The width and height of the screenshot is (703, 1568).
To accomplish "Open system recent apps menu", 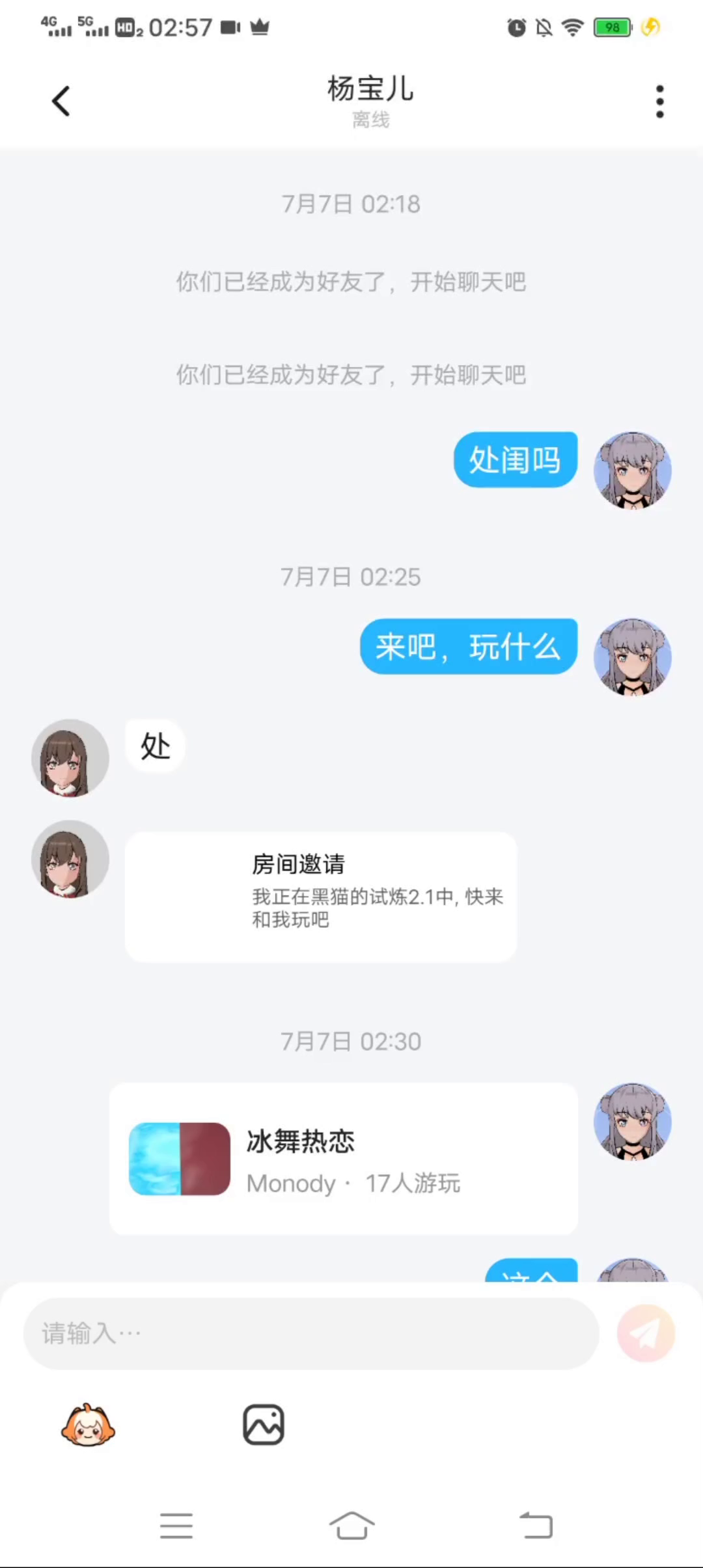I will click(176, 1525).
